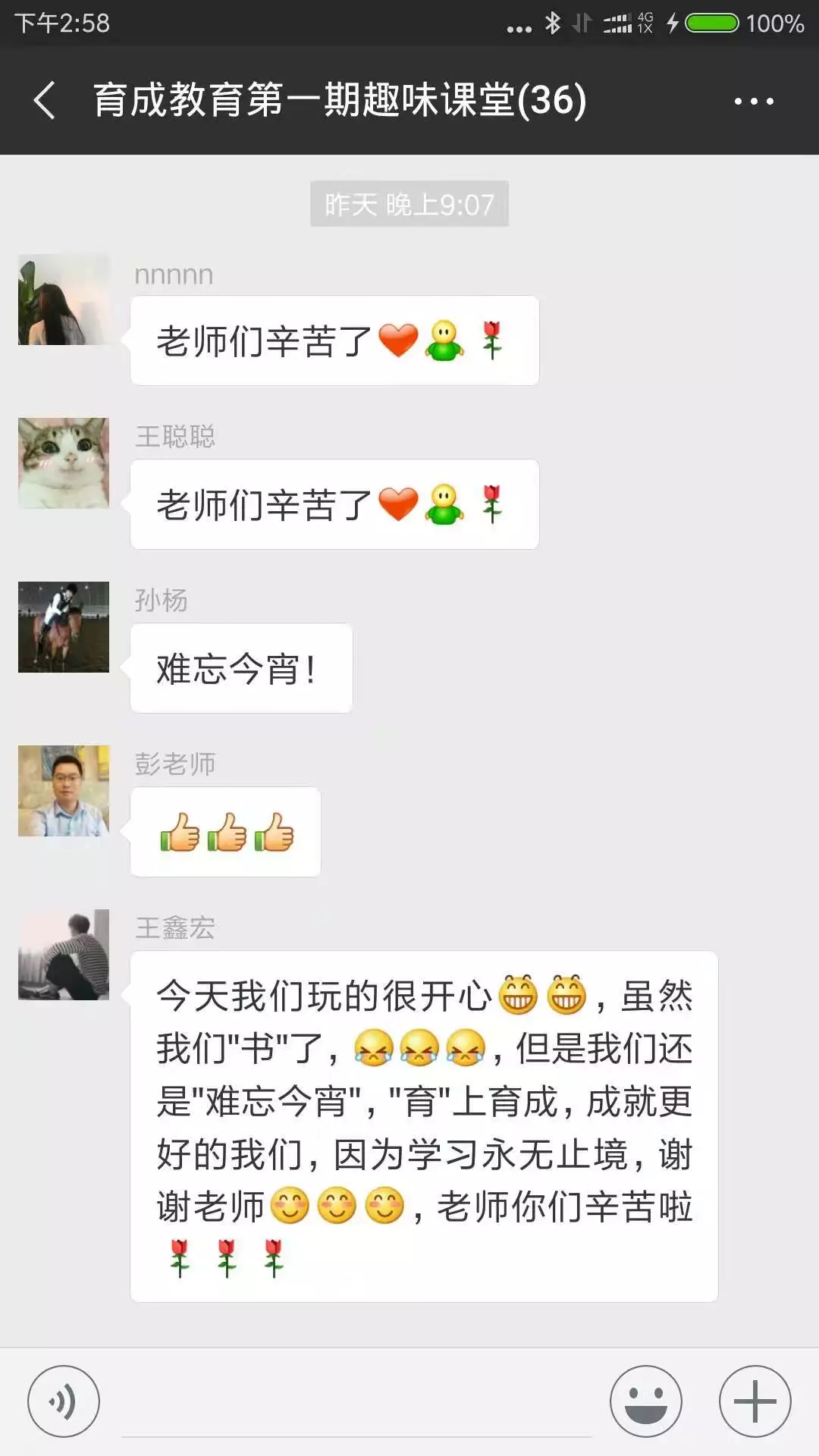Open the plus attachment menu

(755, 1401)
